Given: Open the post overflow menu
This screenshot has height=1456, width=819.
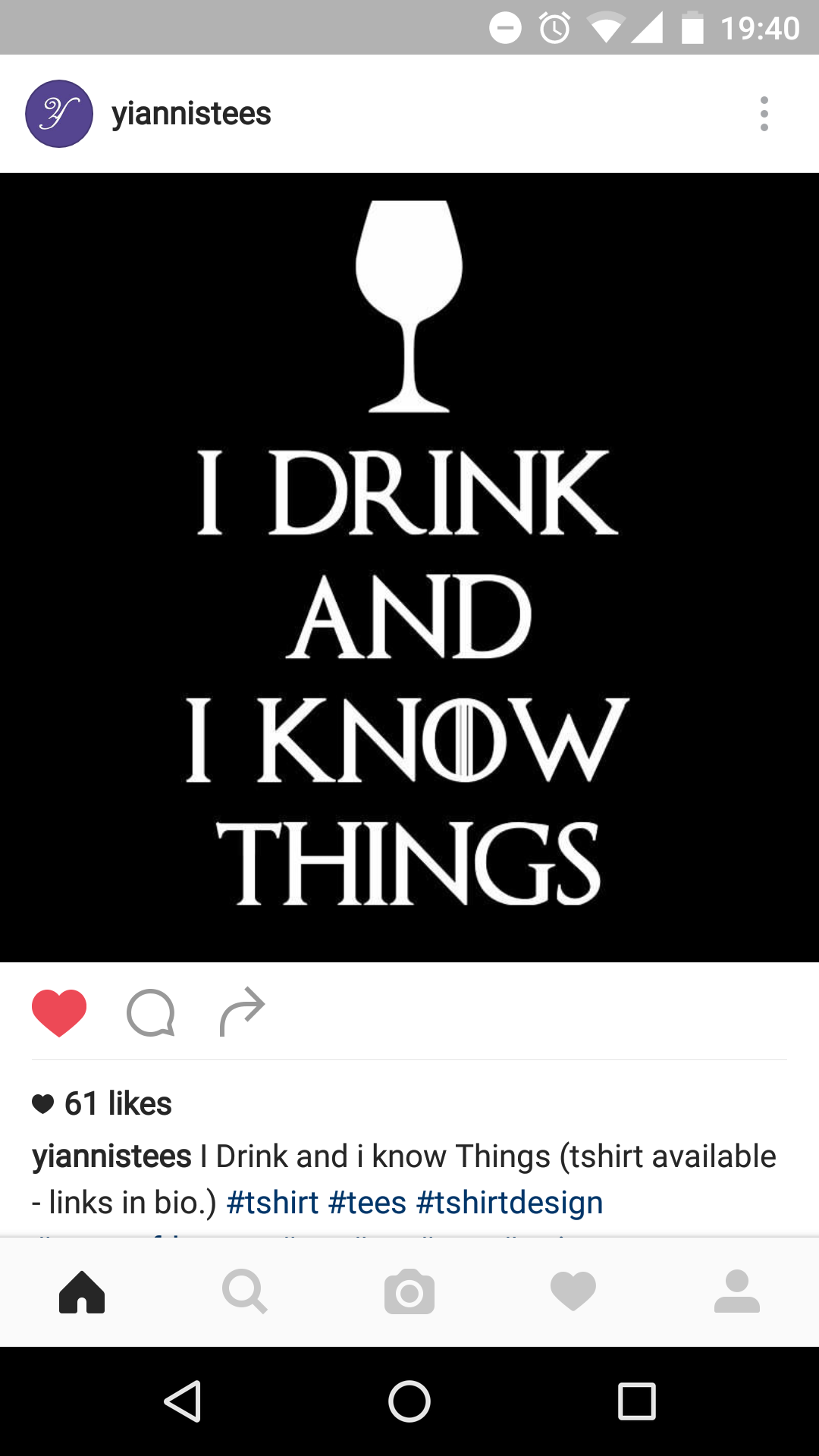Looking at the screenshot, I should (764, 114).
